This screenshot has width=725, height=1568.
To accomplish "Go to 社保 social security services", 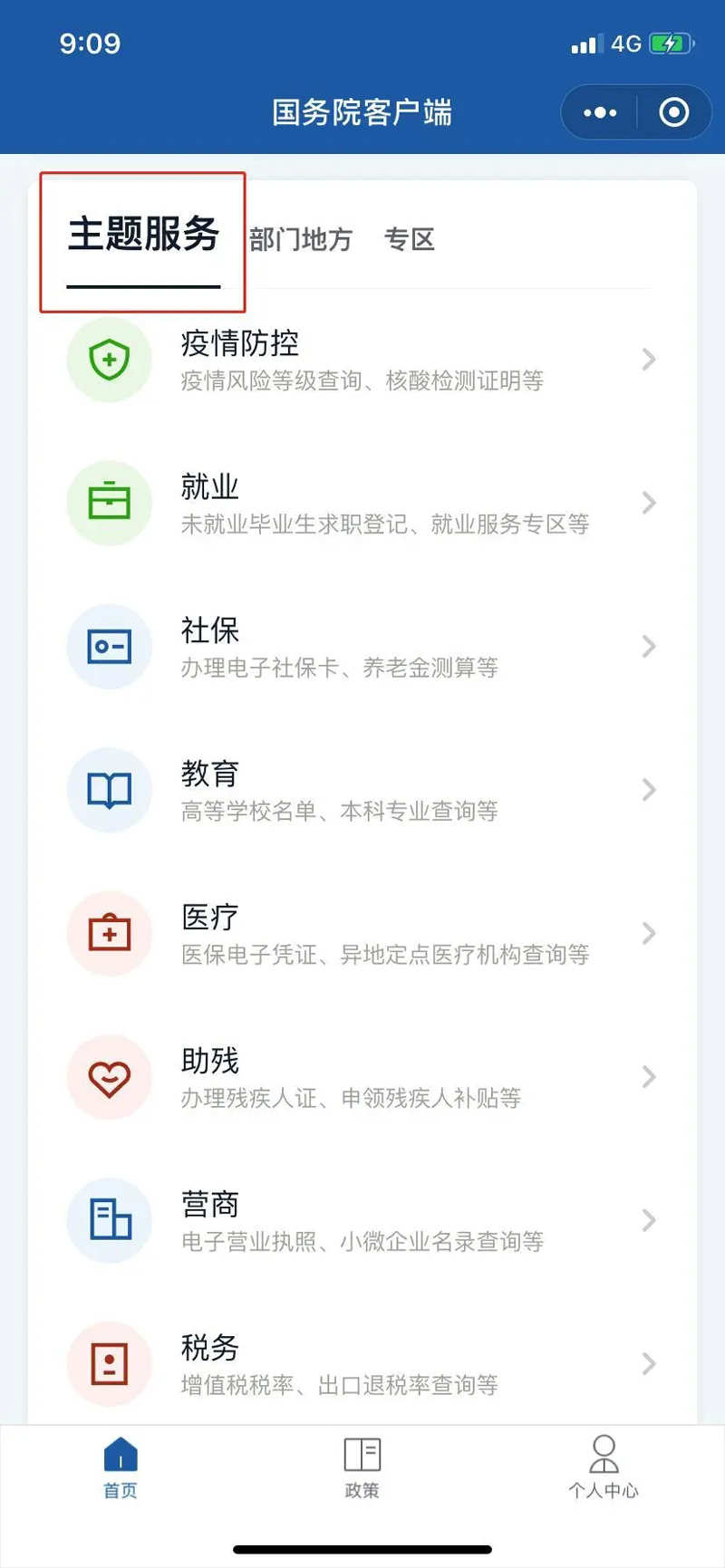I will point(362,647).
